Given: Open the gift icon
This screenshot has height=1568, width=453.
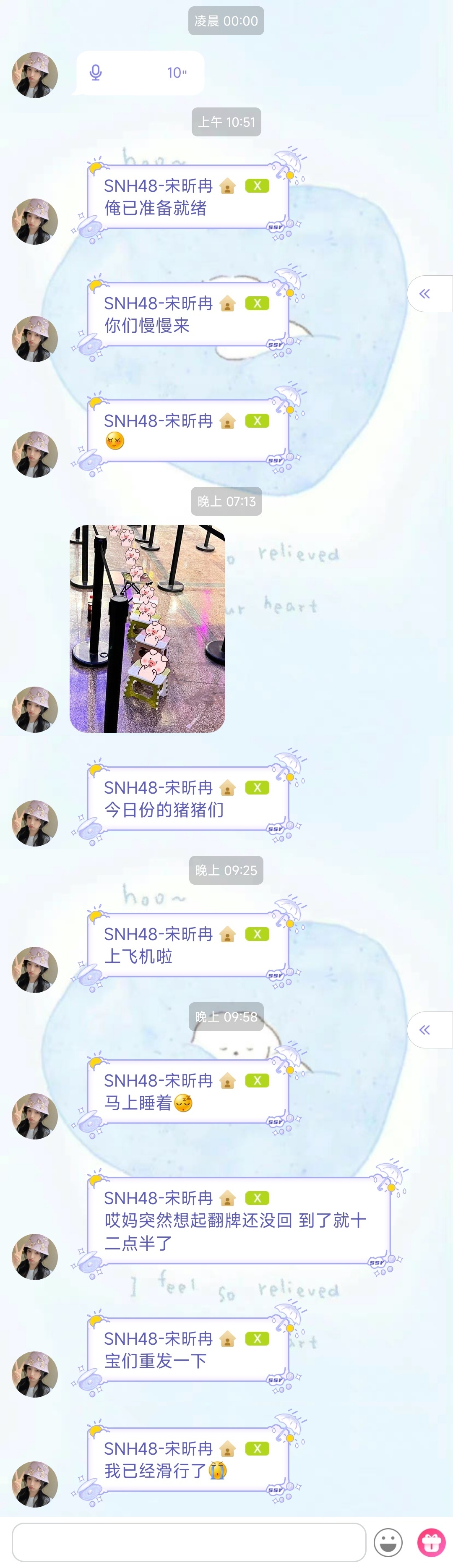Looking at the screenshot, I should (431, 1542).
